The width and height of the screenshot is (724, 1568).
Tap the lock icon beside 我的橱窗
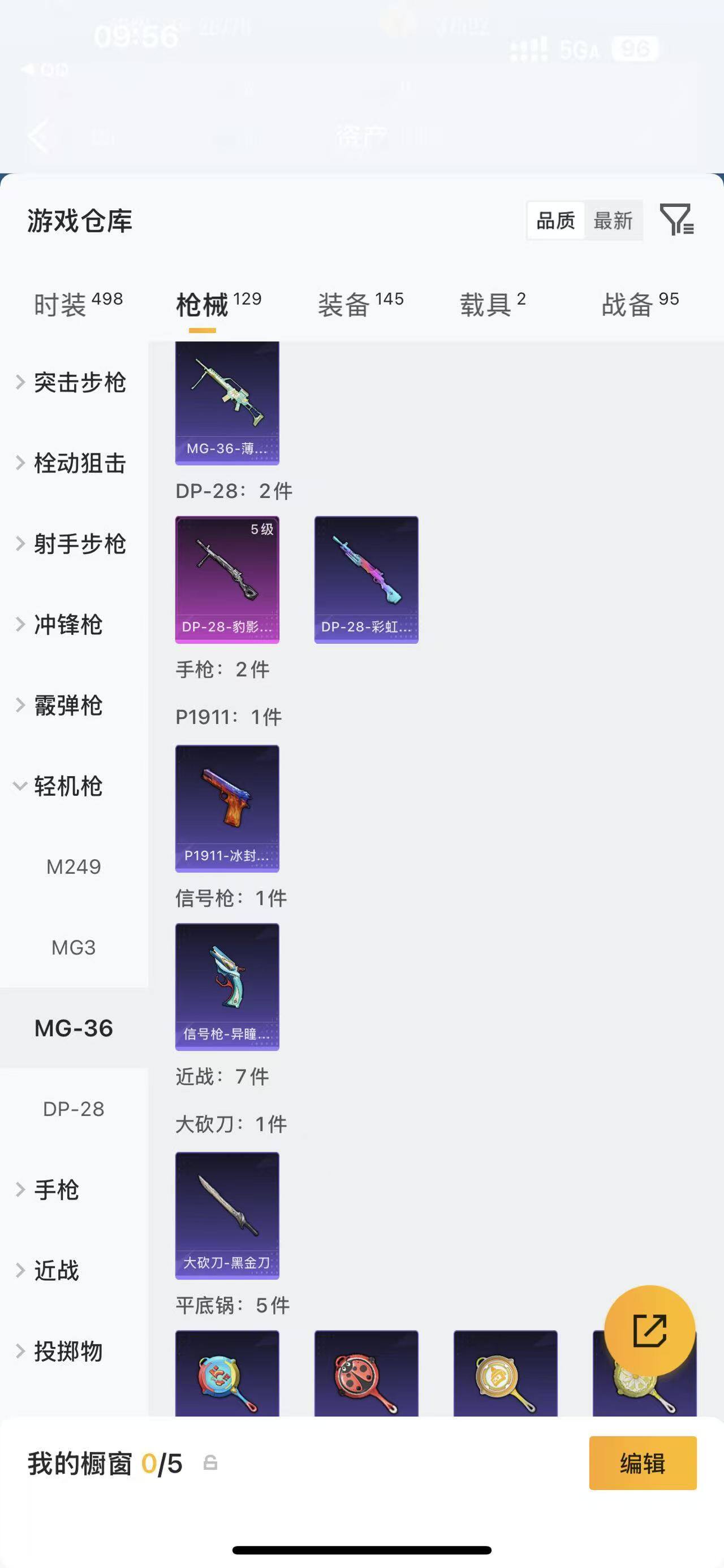pos(209,1465)
